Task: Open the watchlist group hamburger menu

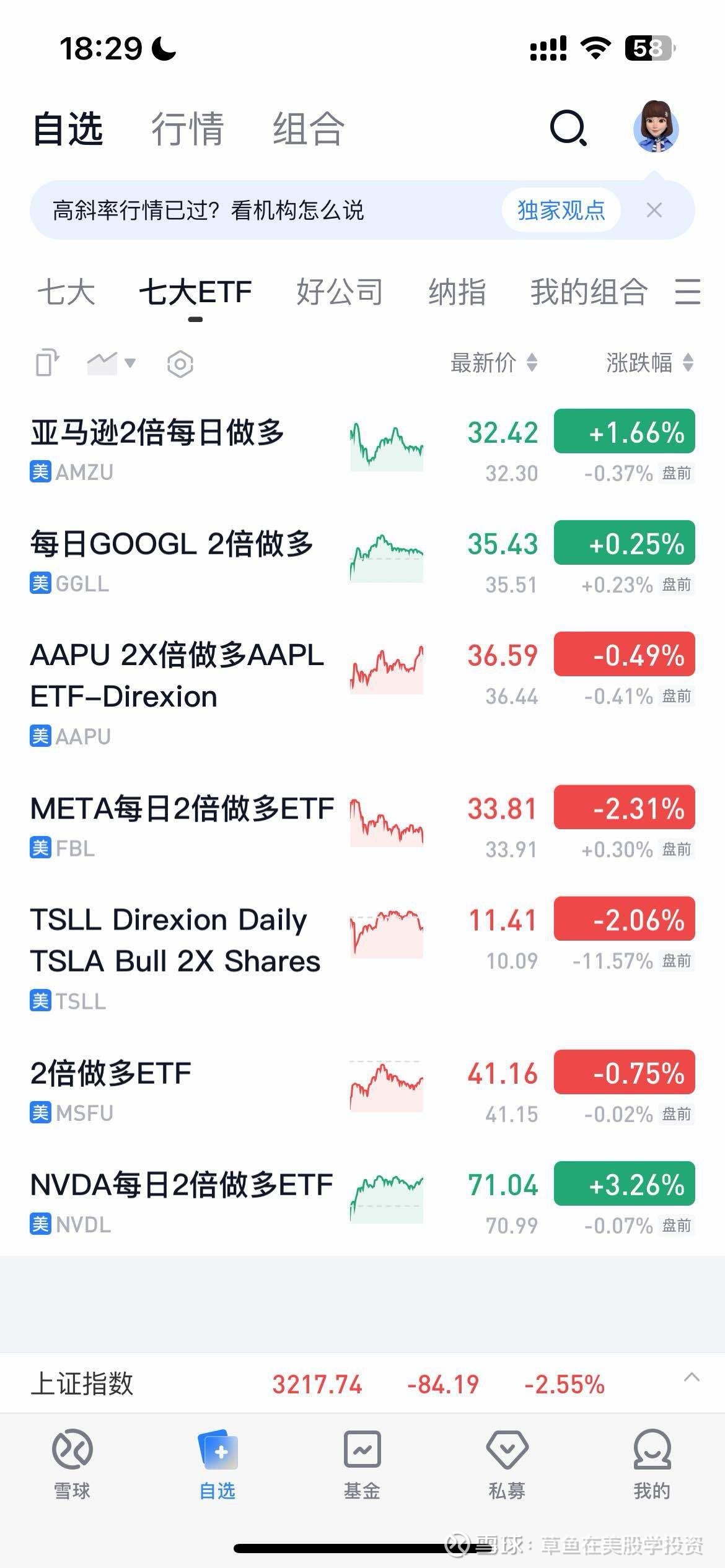Action: tap(688, 292)
